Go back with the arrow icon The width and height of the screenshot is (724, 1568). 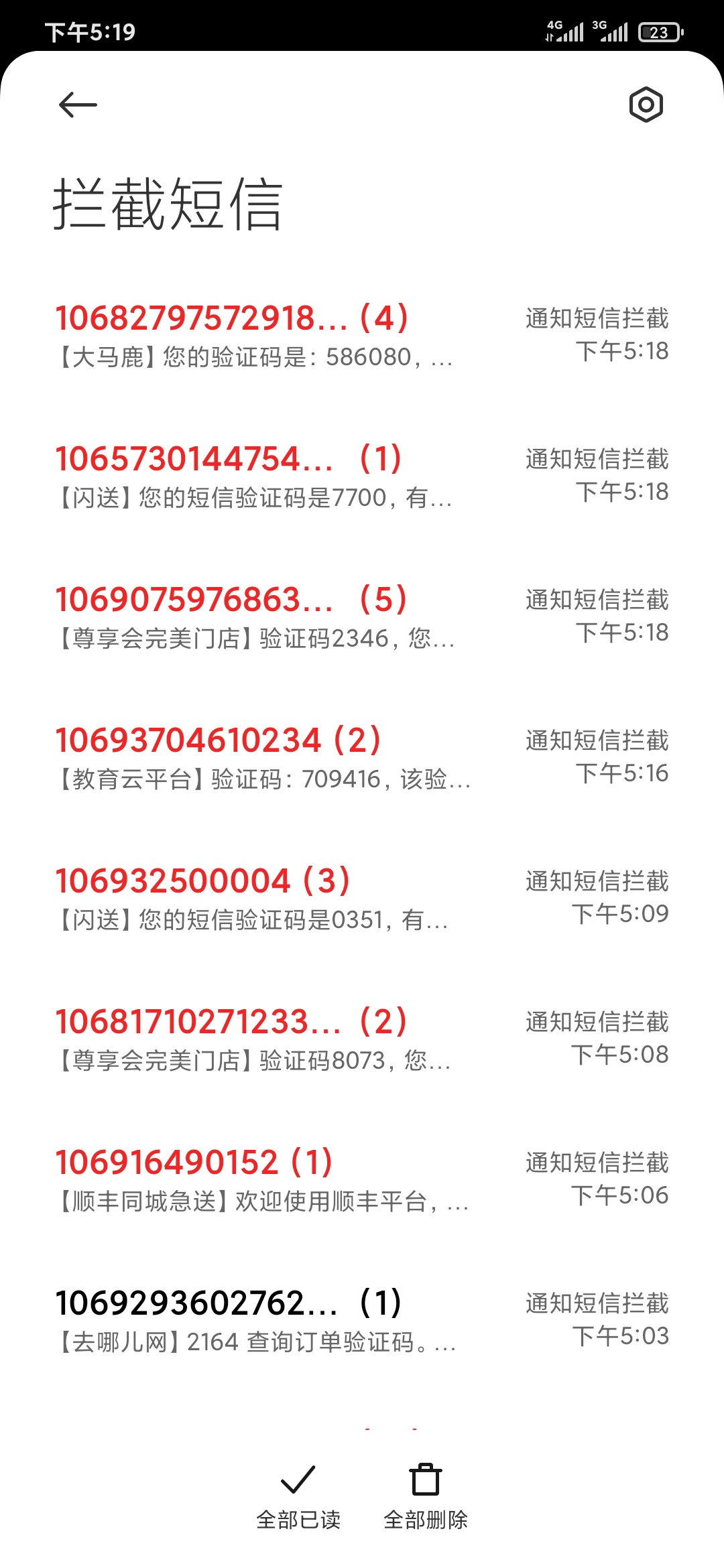[x=78, y=105]
